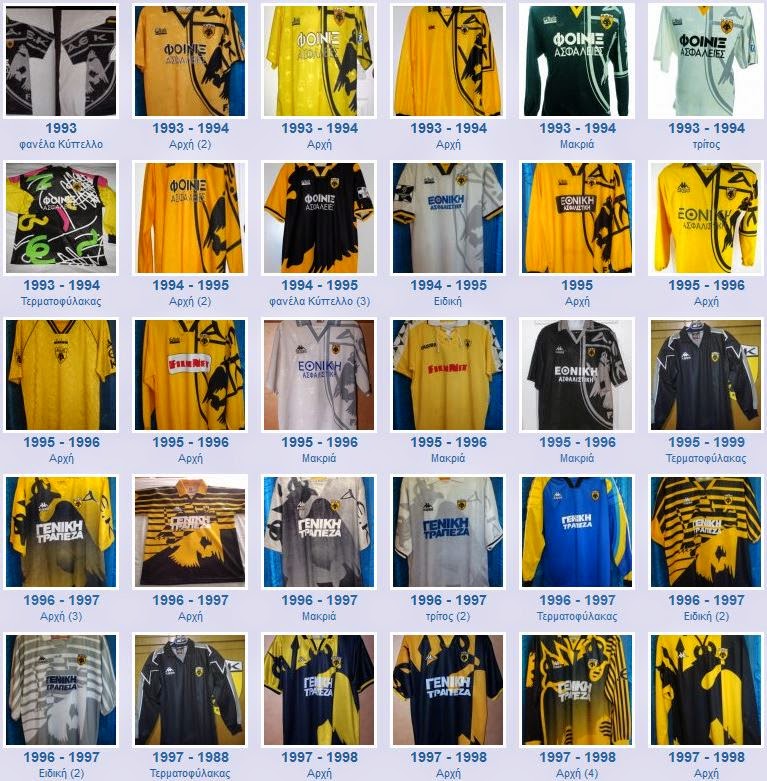
Task: View 1995 - 1999 Τερματοφύλακας jersey
Action: [706, 375]
